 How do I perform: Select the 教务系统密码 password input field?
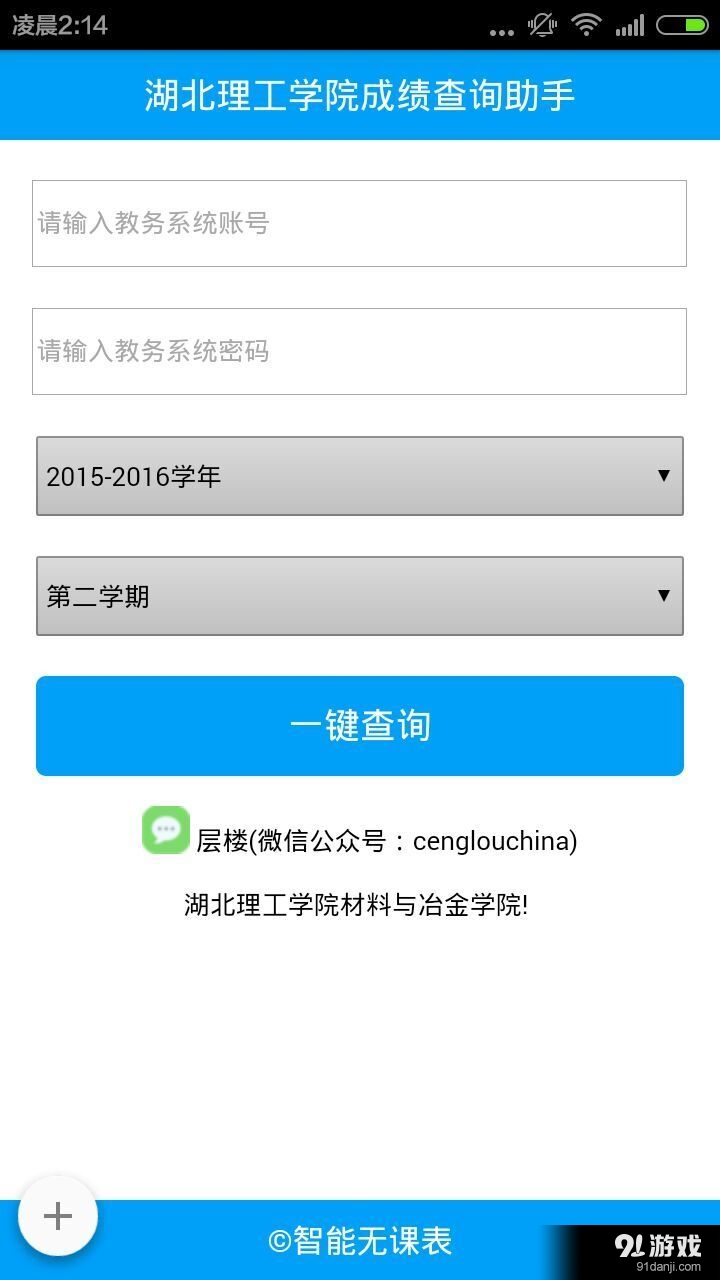360,351
